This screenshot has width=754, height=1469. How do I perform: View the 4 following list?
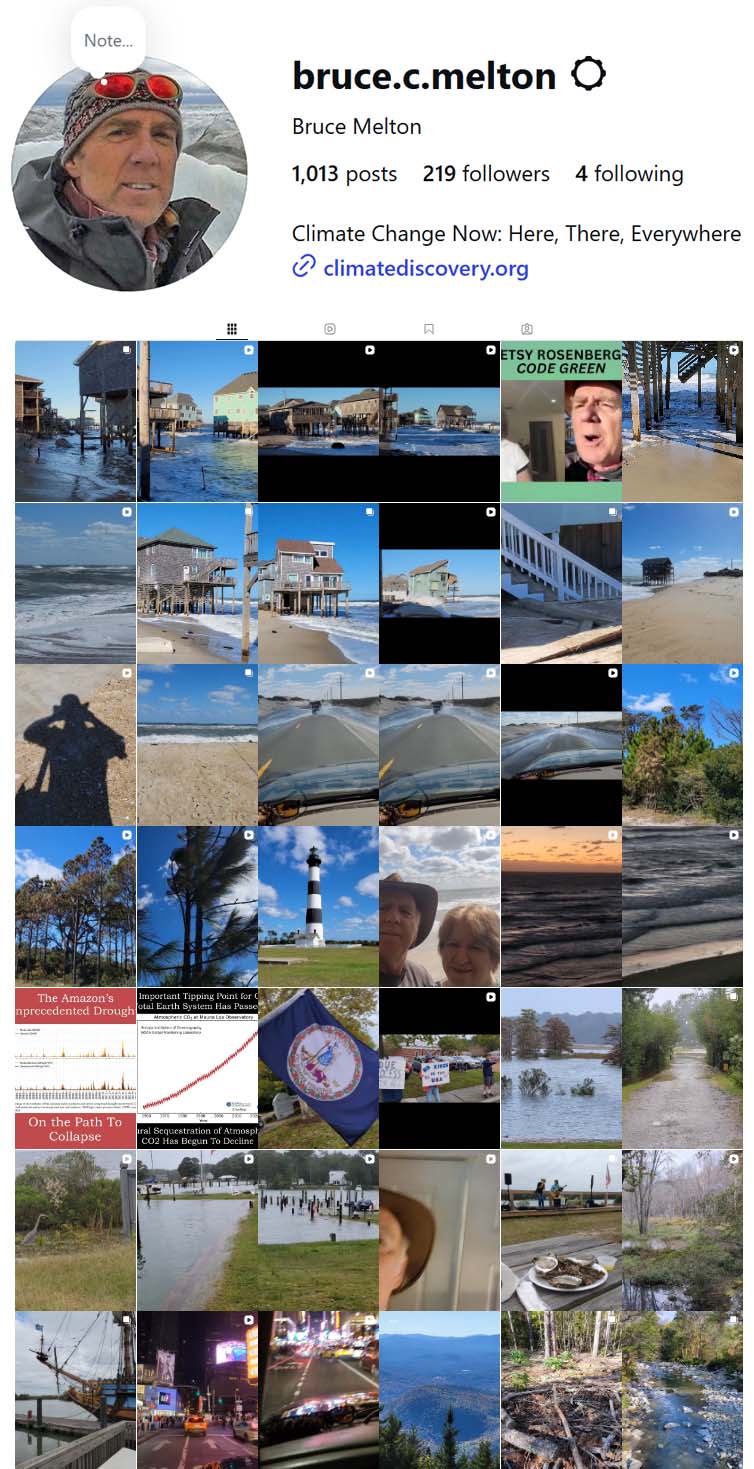tap(629, 174)
